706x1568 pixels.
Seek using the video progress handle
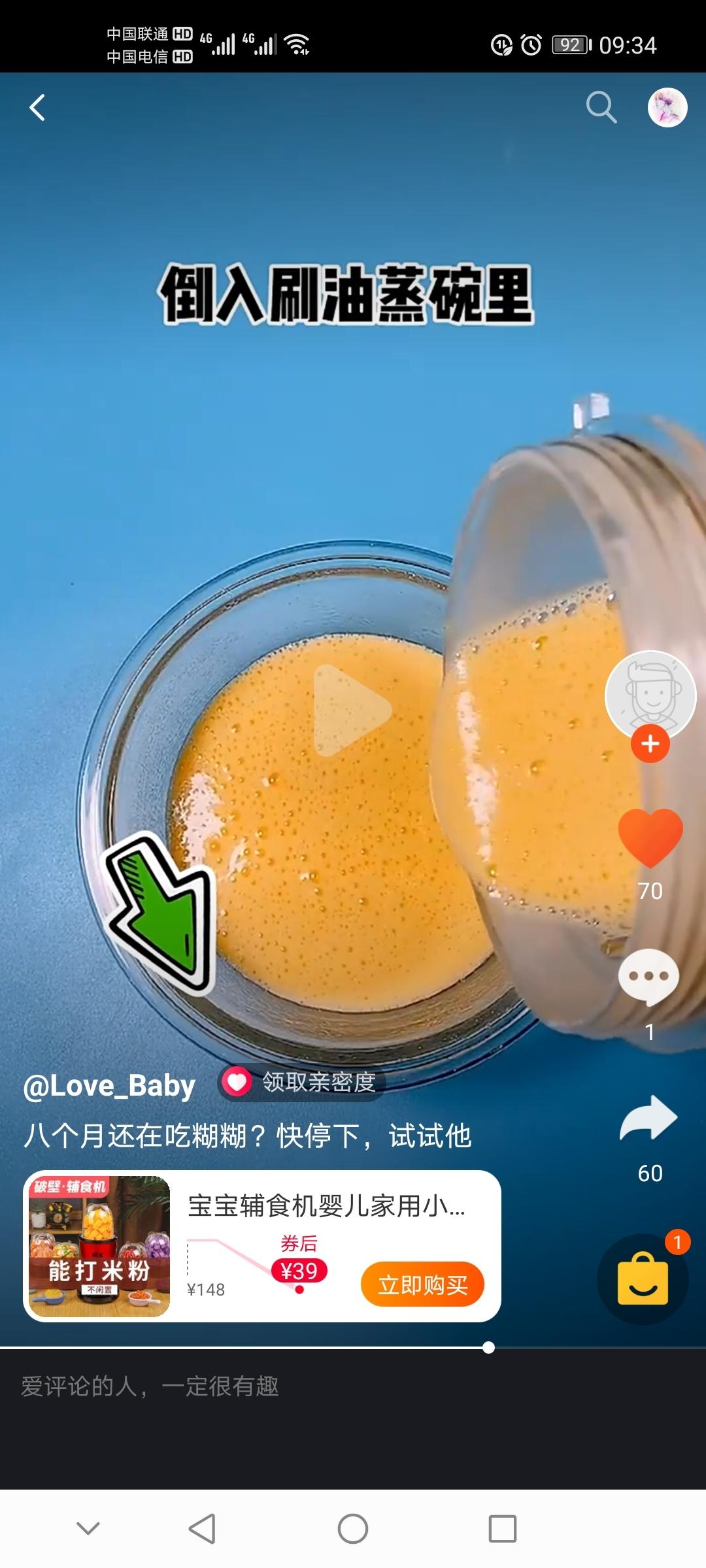coord(488,1347)
